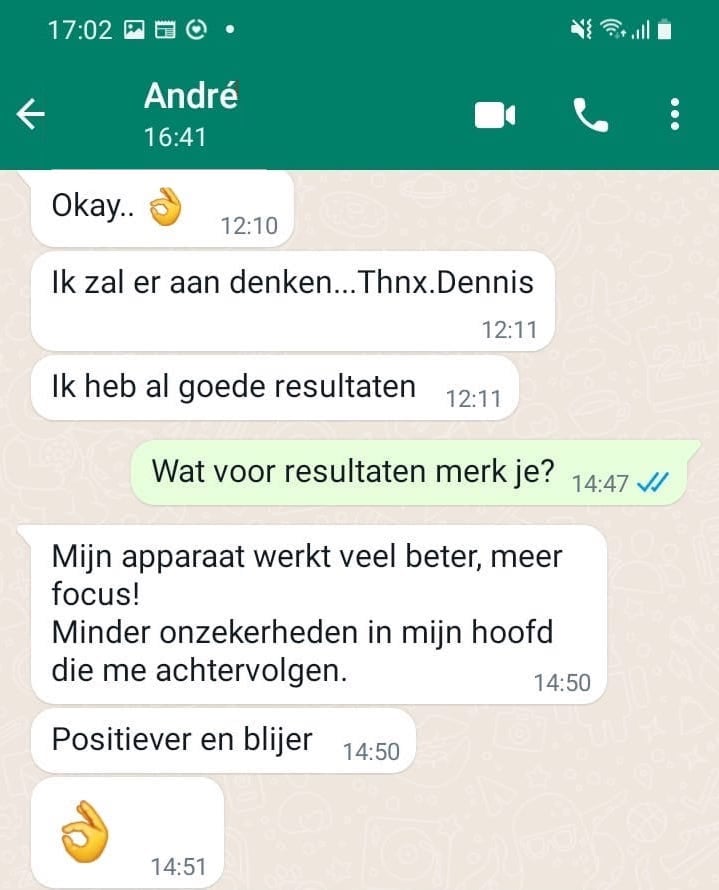
Task: Start a voice call with André
Action: point(590,116)
